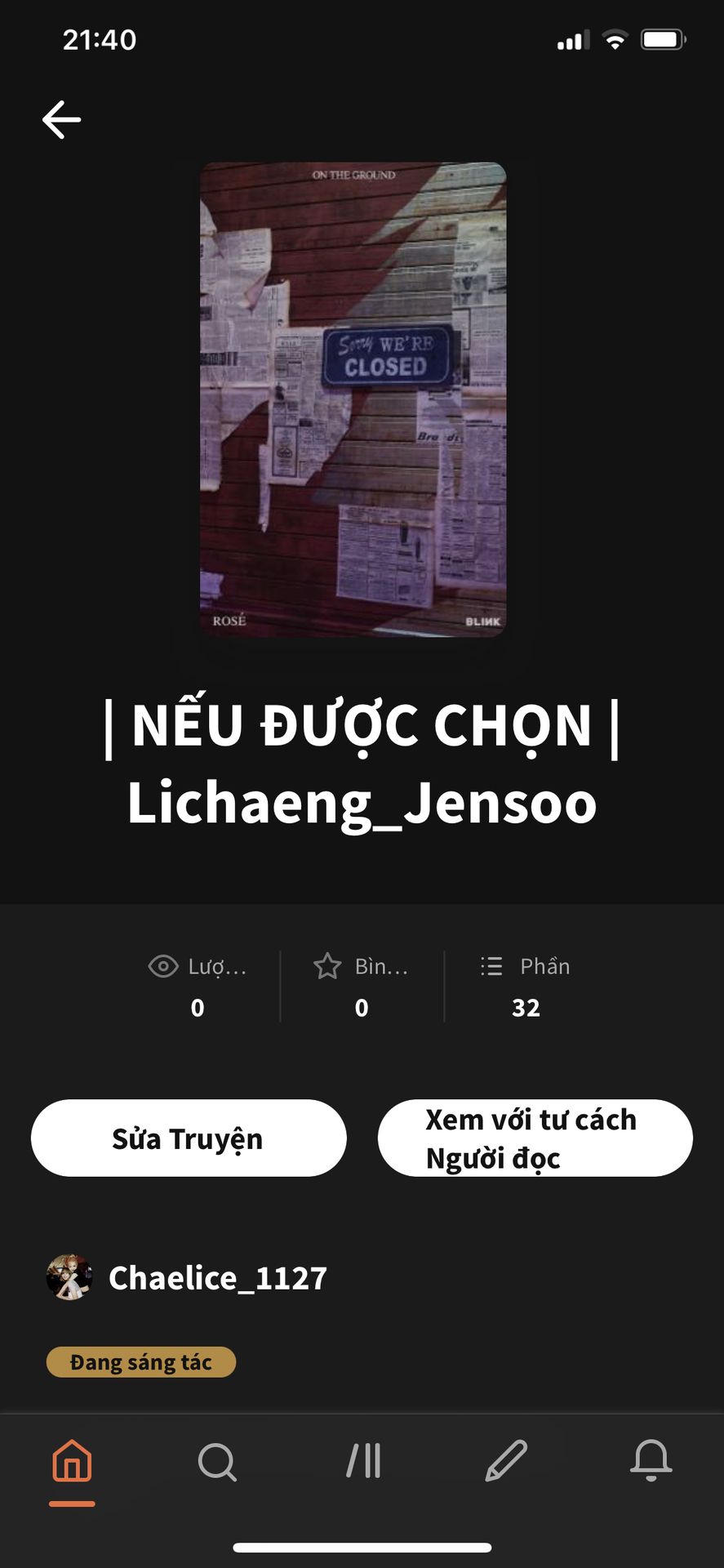Select Xem với tư cách Người đọc
The width and height of the screenshot is (724, 1568).
click(x=535, y=1138)
